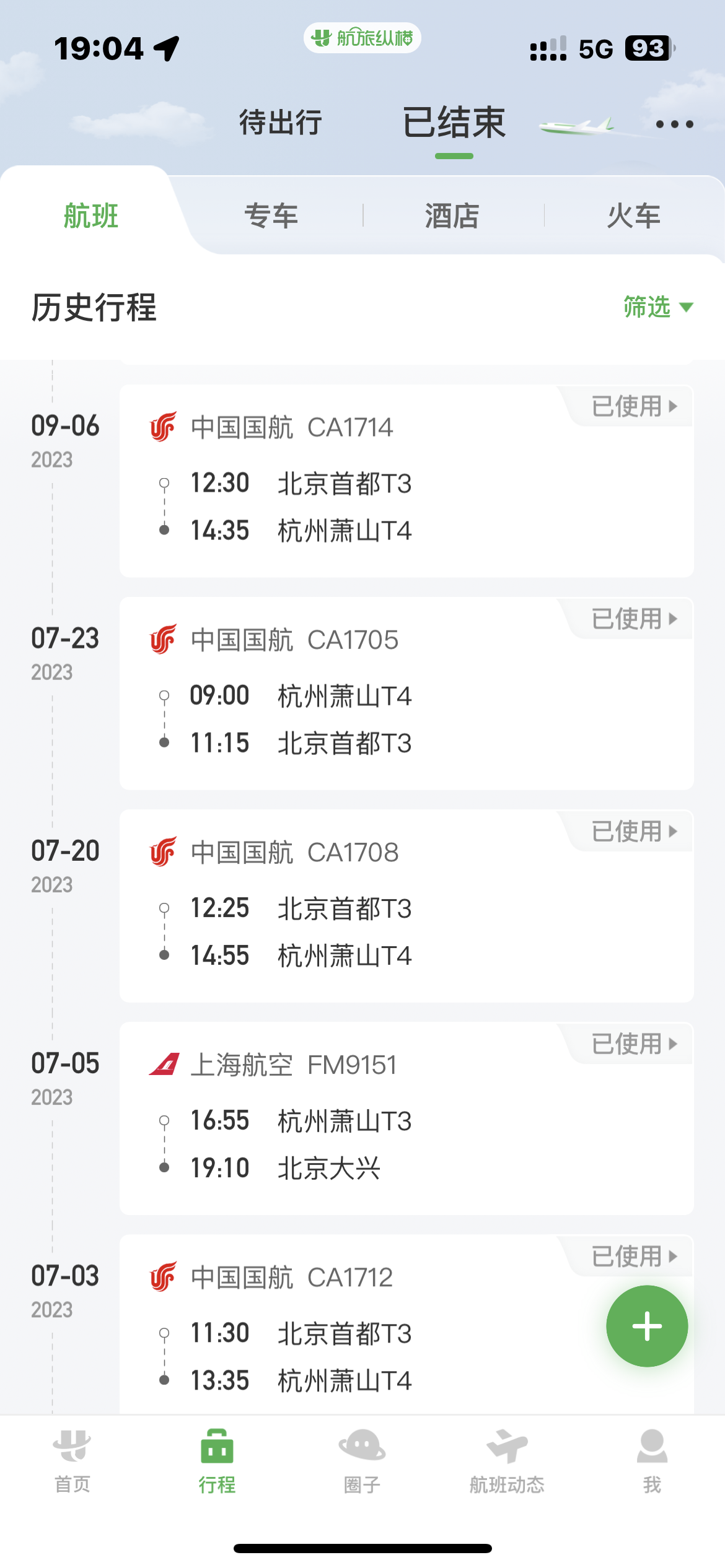The image size is (725, 1568).
Task: Open the three-dot more options menu
Action: [x=674, y=124]
